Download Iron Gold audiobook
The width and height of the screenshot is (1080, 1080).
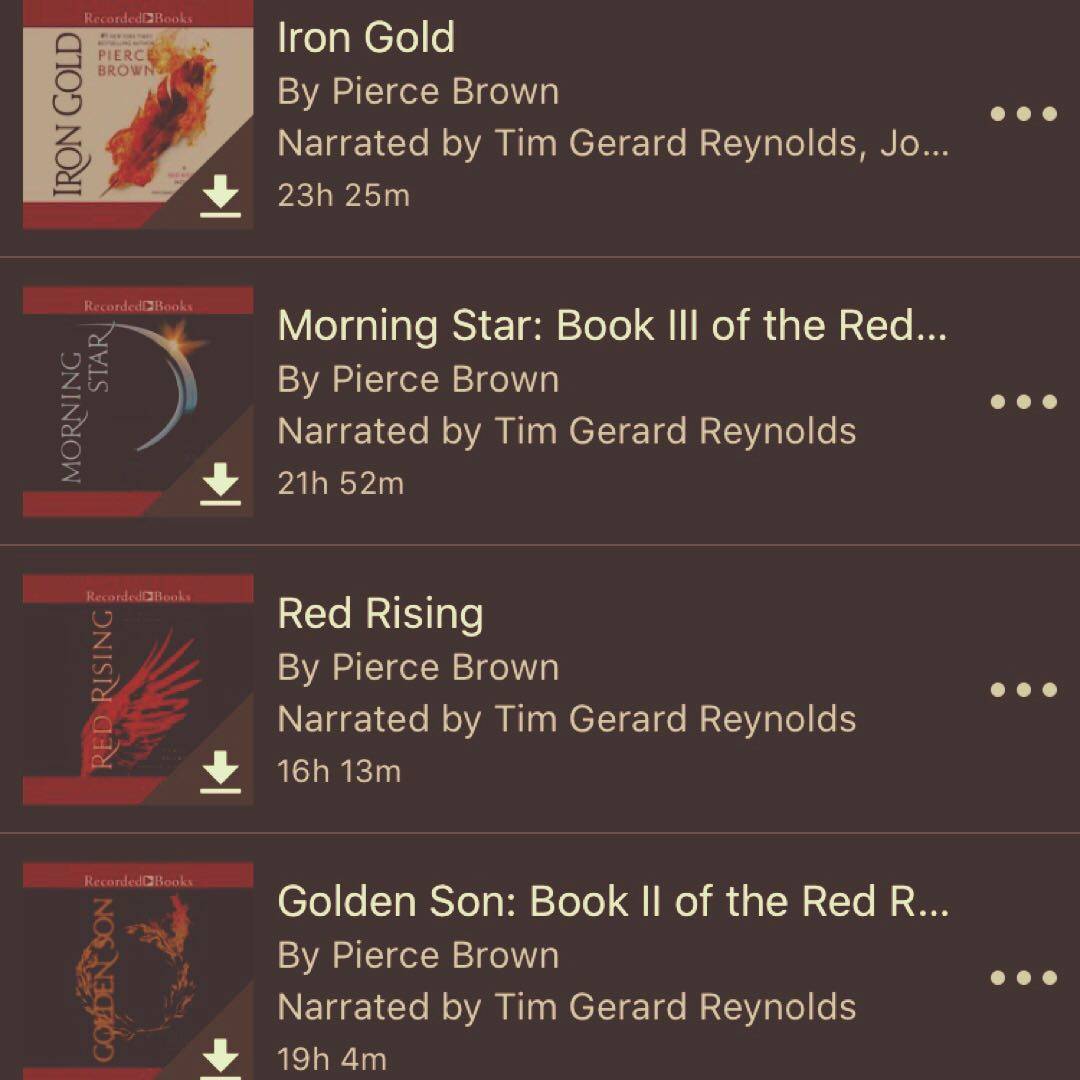click(x=220, y=198)
